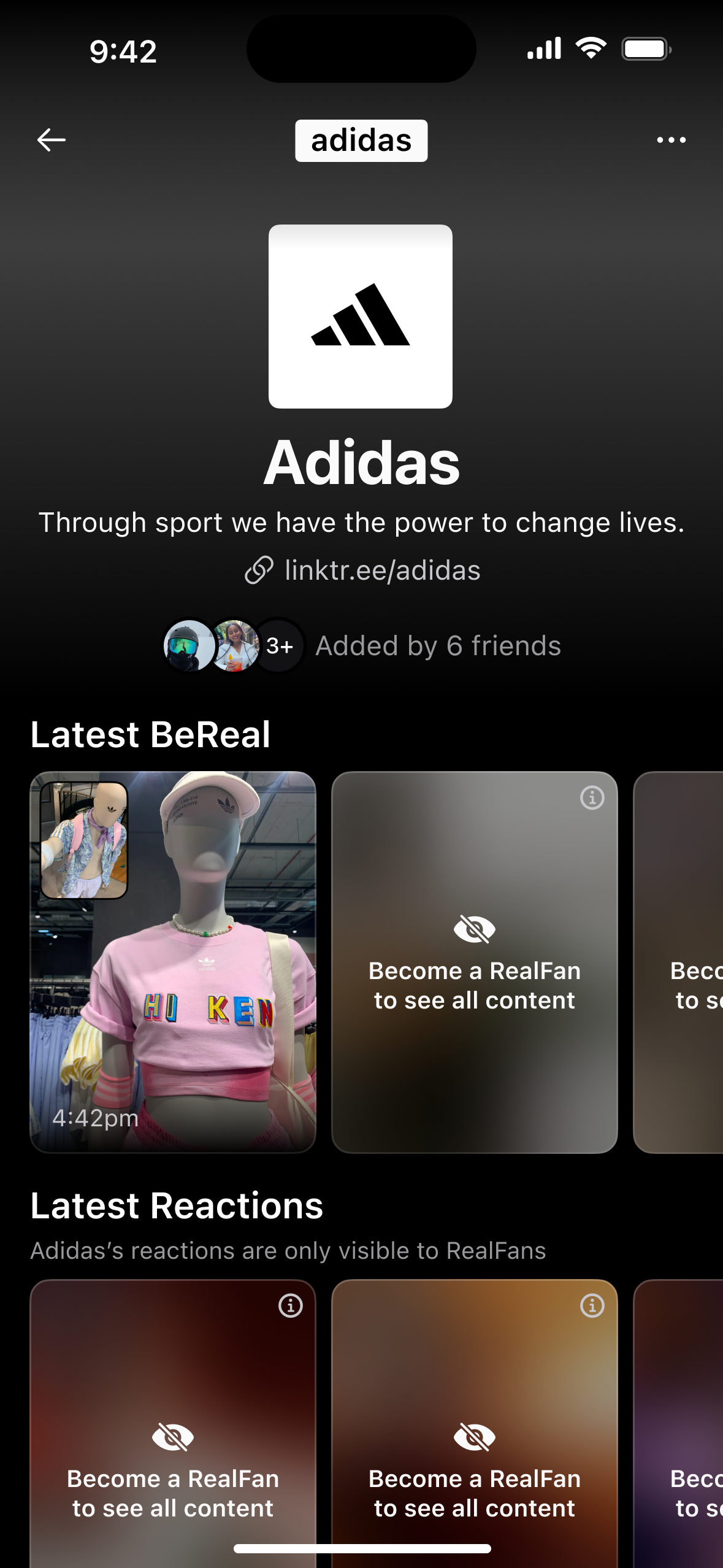
Task: Open the three-dot overflow menu
Action: point(671,140)
